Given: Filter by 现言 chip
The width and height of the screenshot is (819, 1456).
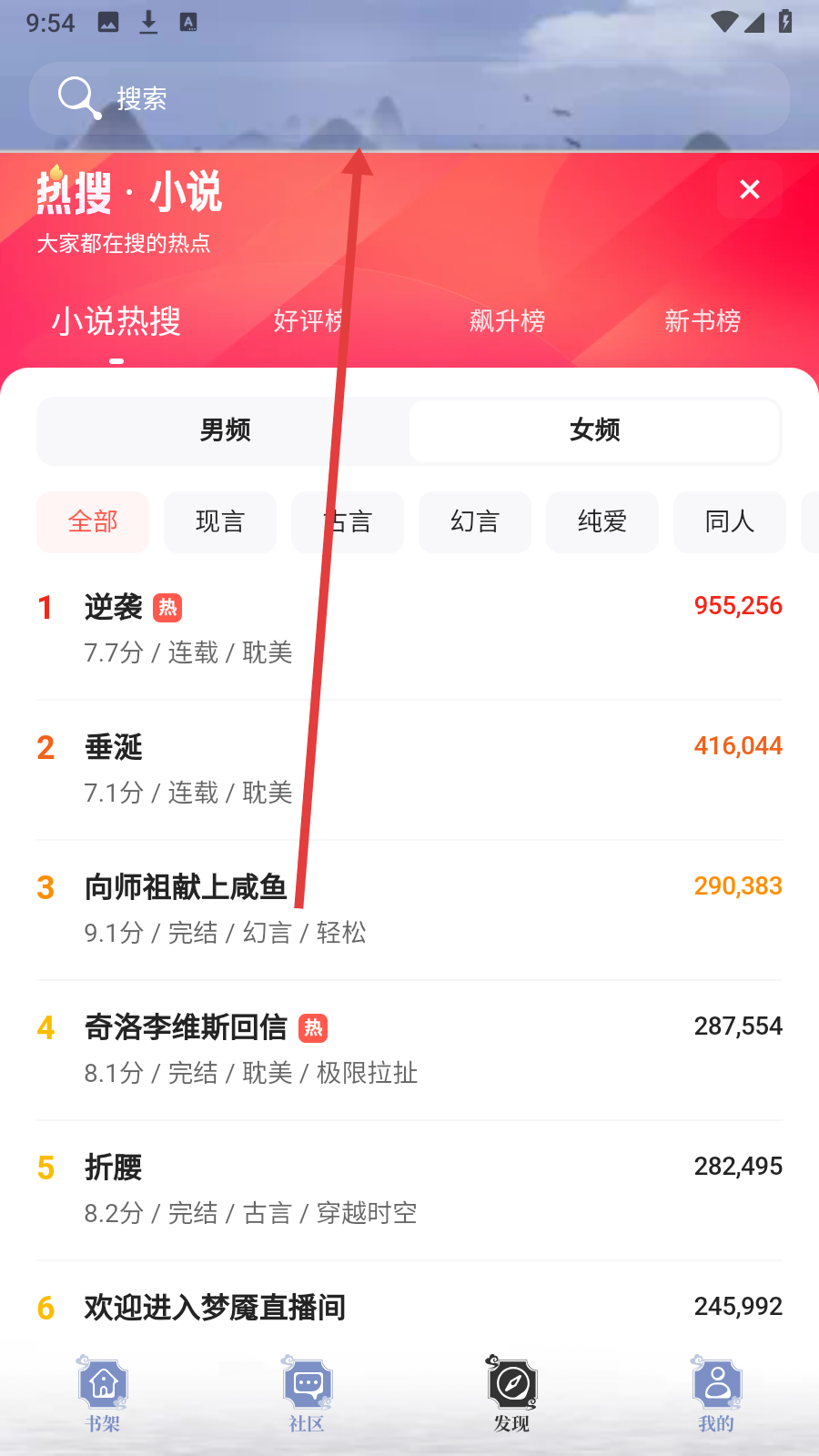Looking at the screenshot, I should pyautogui.click(x=220, y=522).
